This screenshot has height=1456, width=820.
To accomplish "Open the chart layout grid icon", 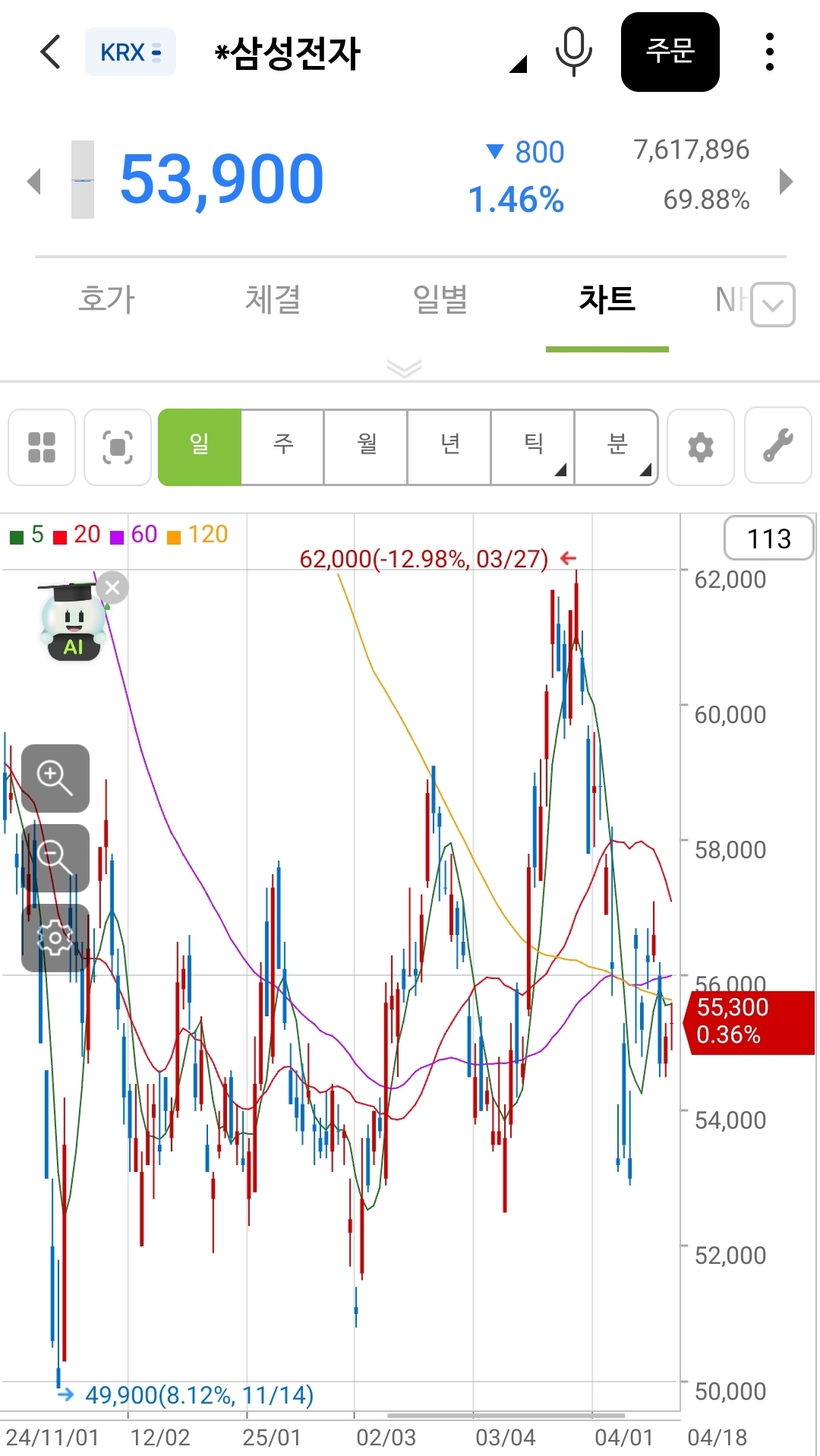I will pyautogui.click(x=42, y=447).
